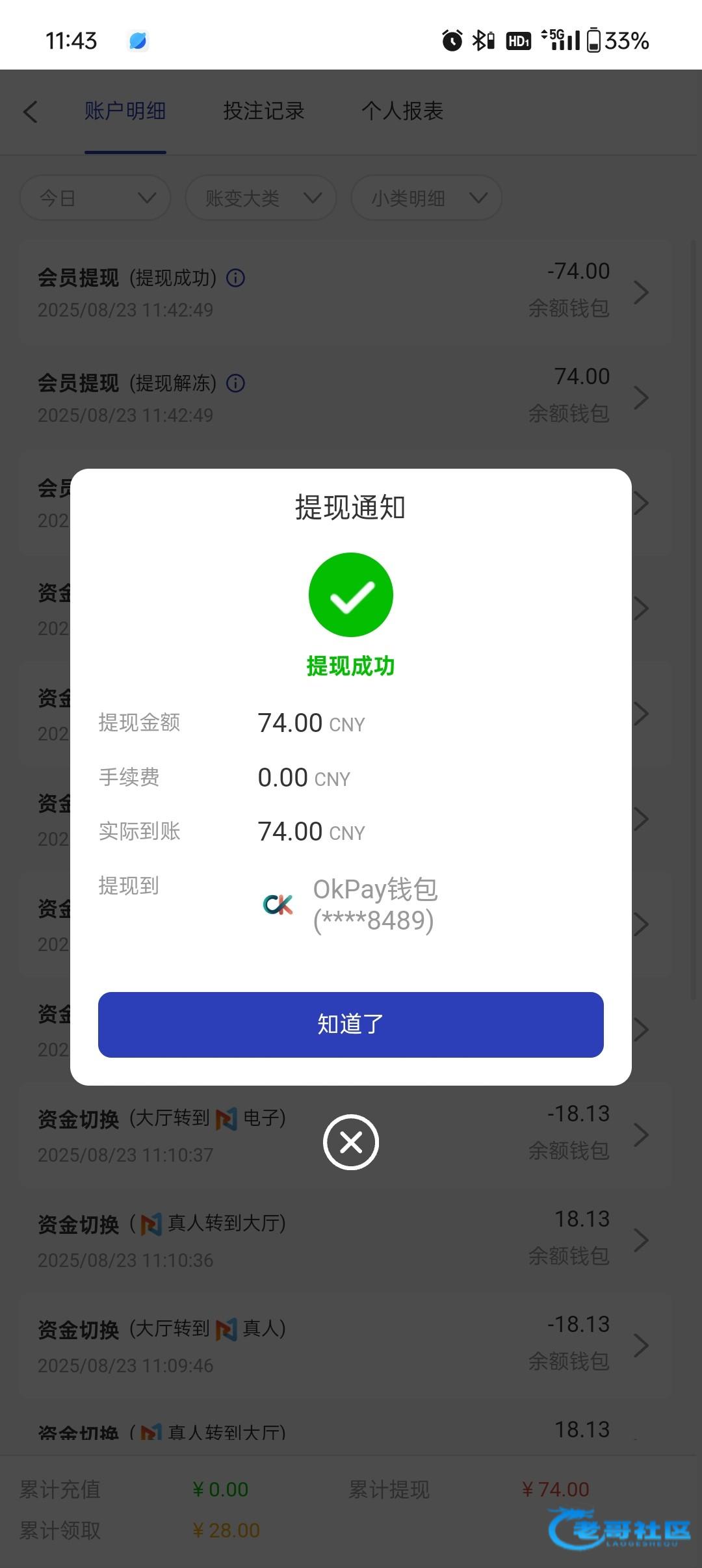Expand the 今日 date dropdown
The height and width of the screenshot is (1568, 702).
[96, 198]
